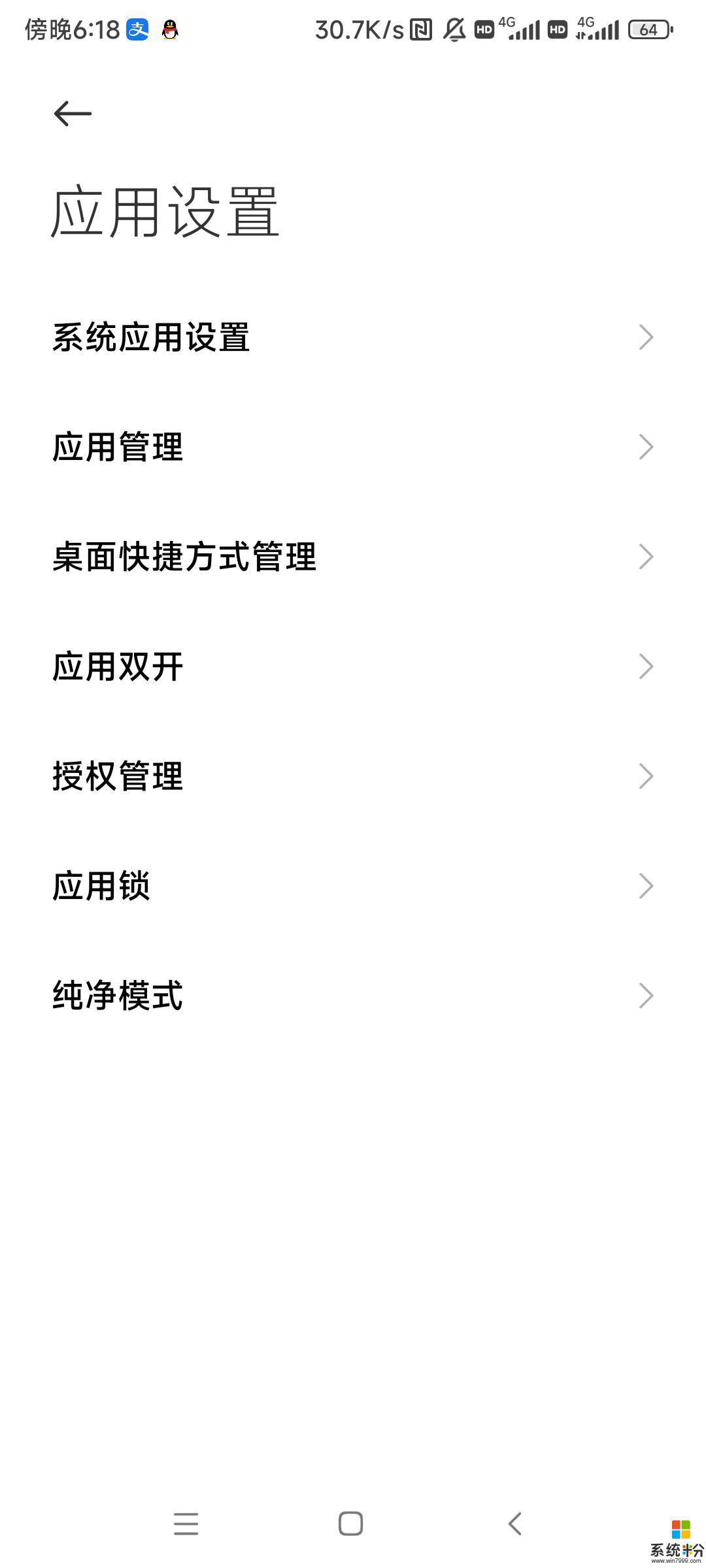The width and height of the screenshot is (706, 1568).
Task: Open 授权管理
Action: click(353, 777)
